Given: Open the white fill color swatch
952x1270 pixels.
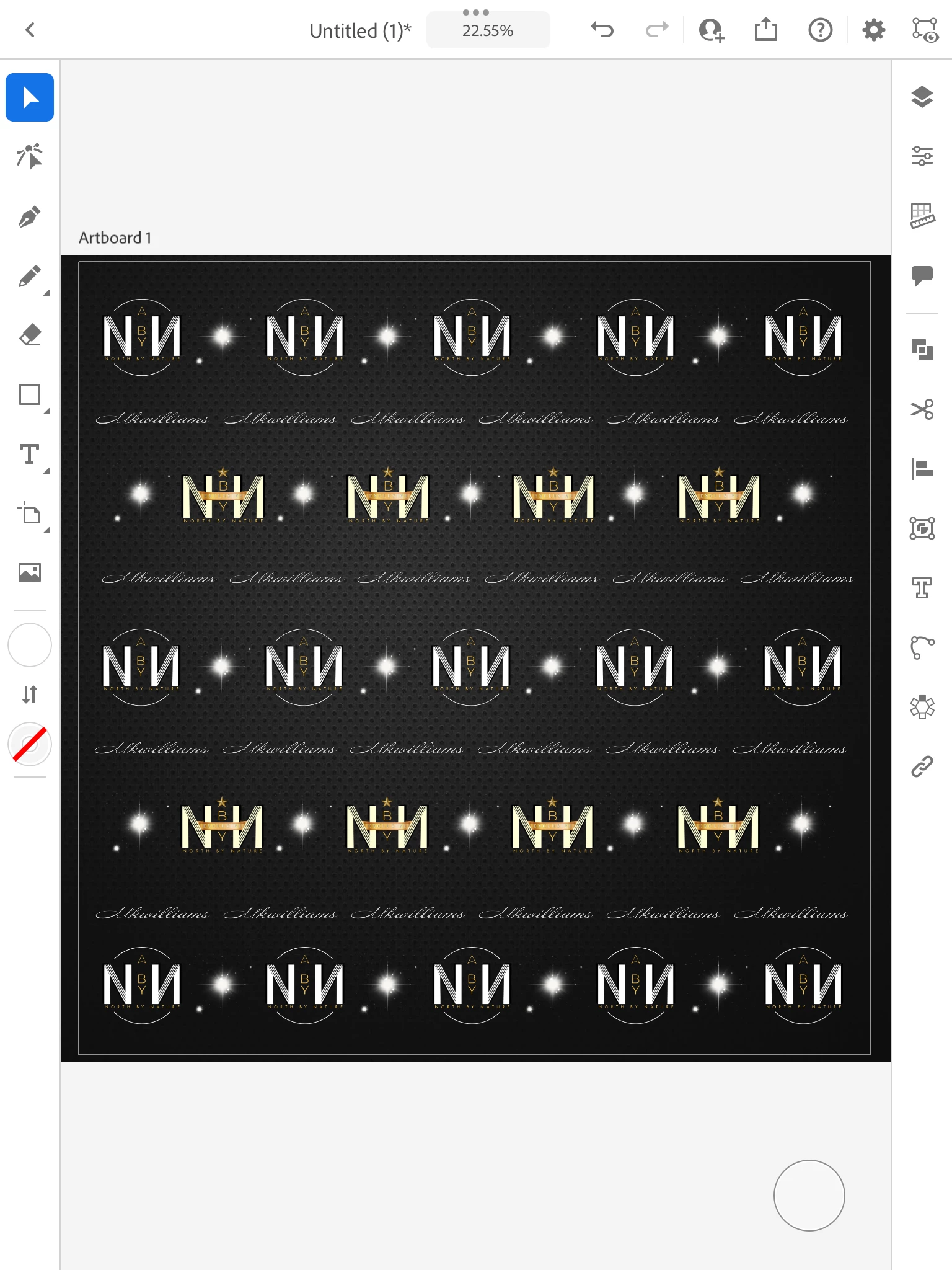Looking at the screenshot, I should [30, 645].
